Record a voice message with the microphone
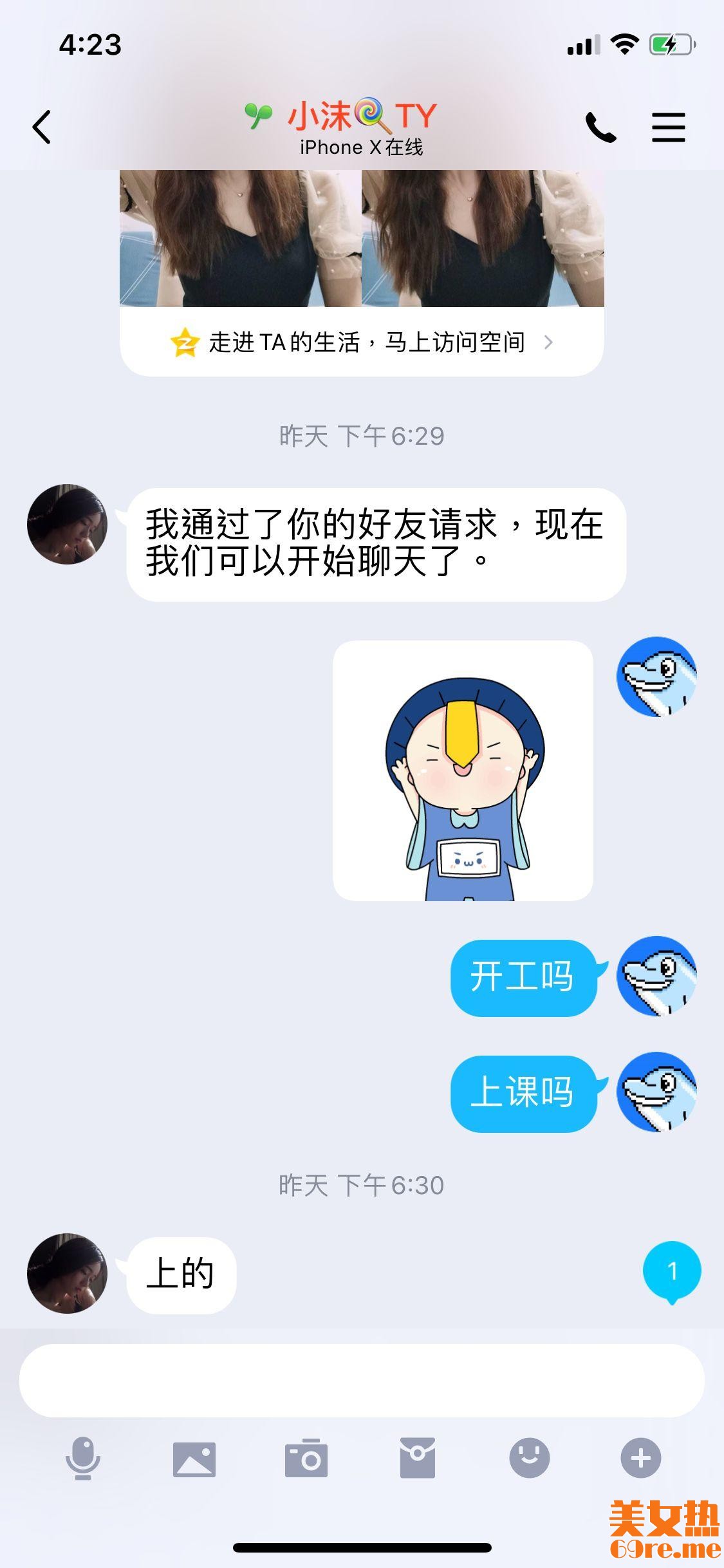This screenshot has width=724, height=1568. click(x=83, y=1459)
